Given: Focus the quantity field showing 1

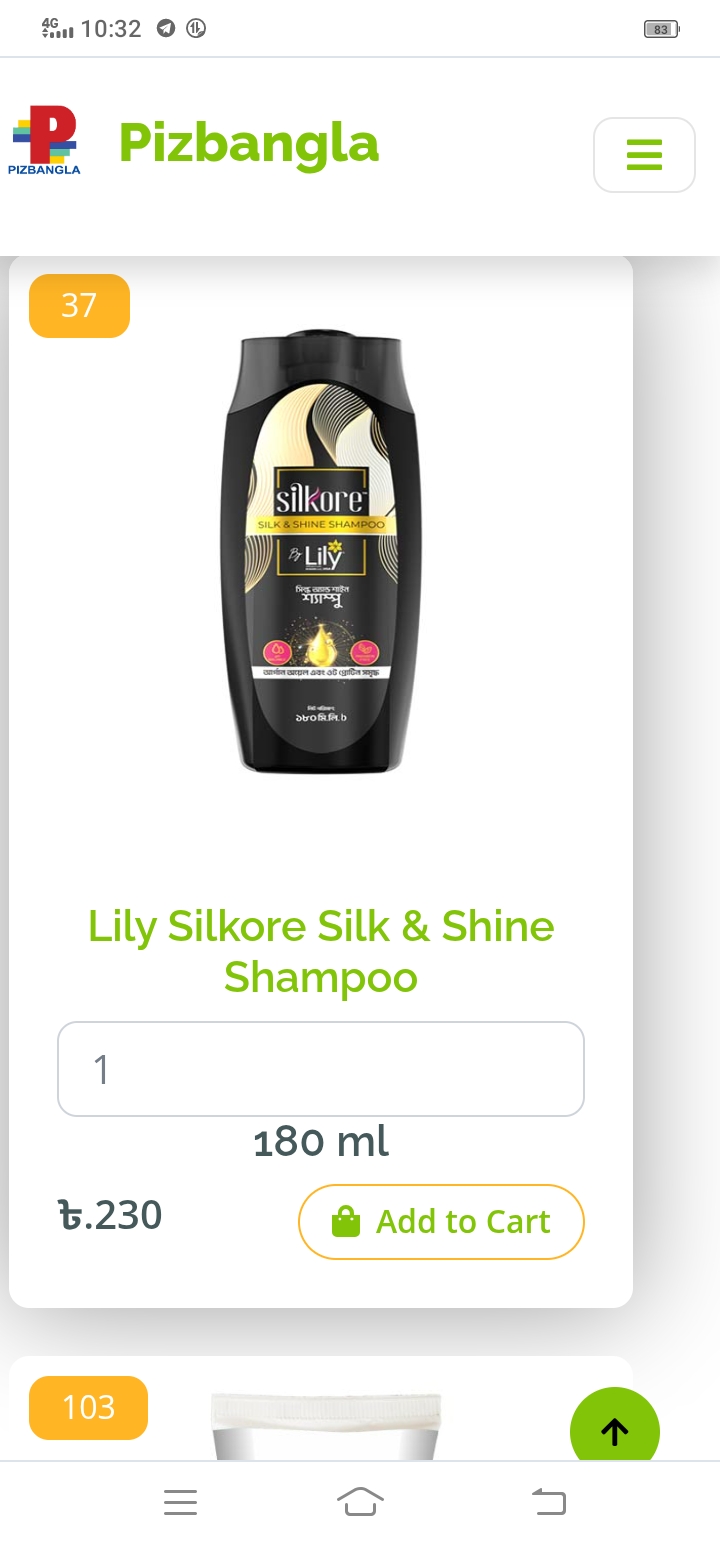Looking at the screenshot, I should (x=320, y=1069).
